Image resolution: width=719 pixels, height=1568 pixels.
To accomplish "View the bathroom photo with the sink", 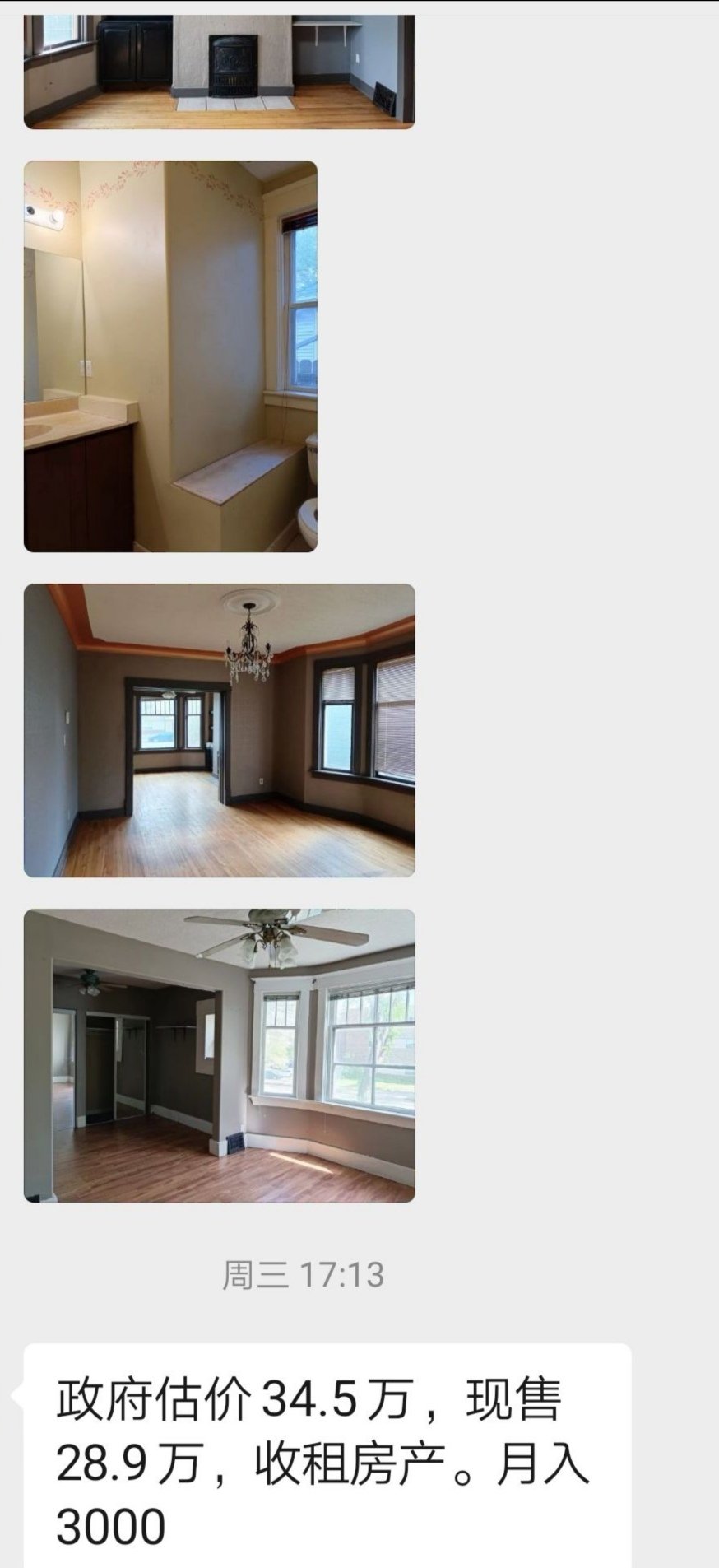I will (x=170, y=356).
